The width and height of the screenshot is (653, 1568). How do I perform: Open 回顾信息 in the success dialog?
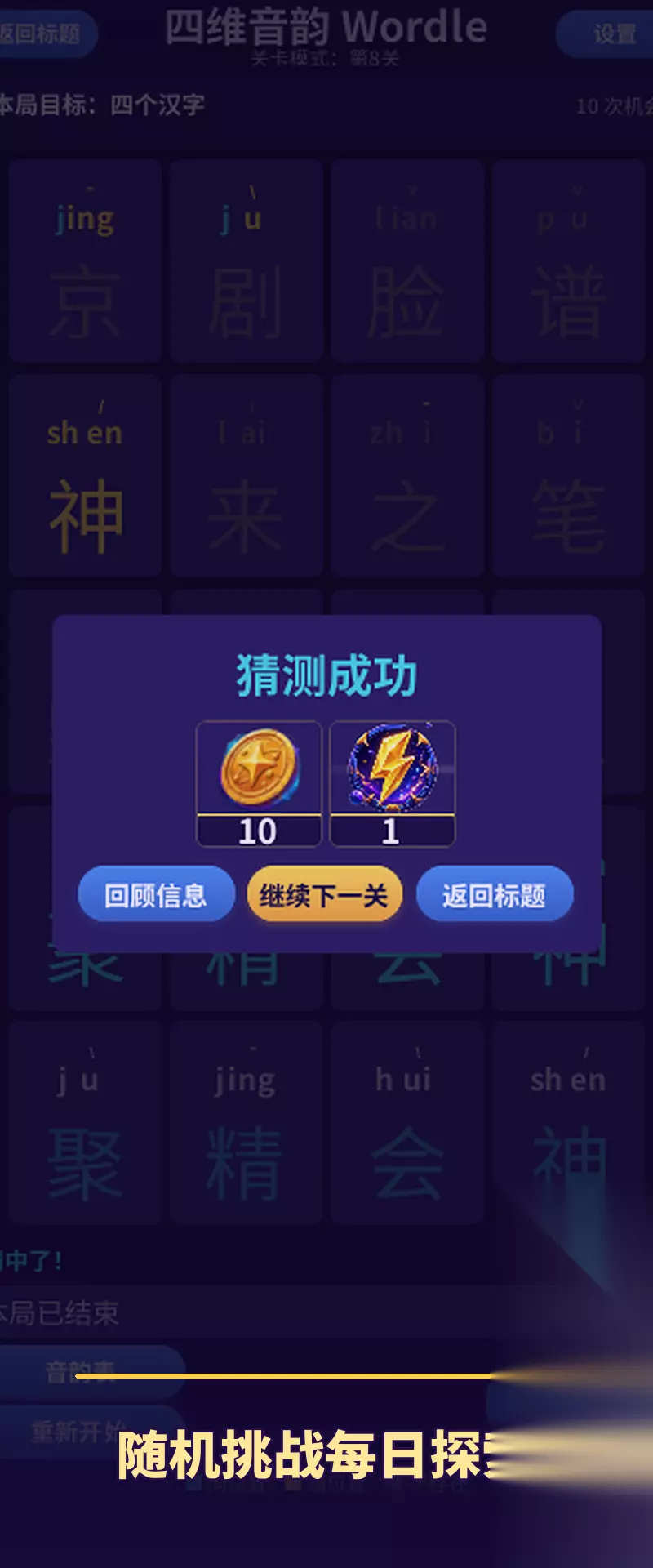[156, 894]
